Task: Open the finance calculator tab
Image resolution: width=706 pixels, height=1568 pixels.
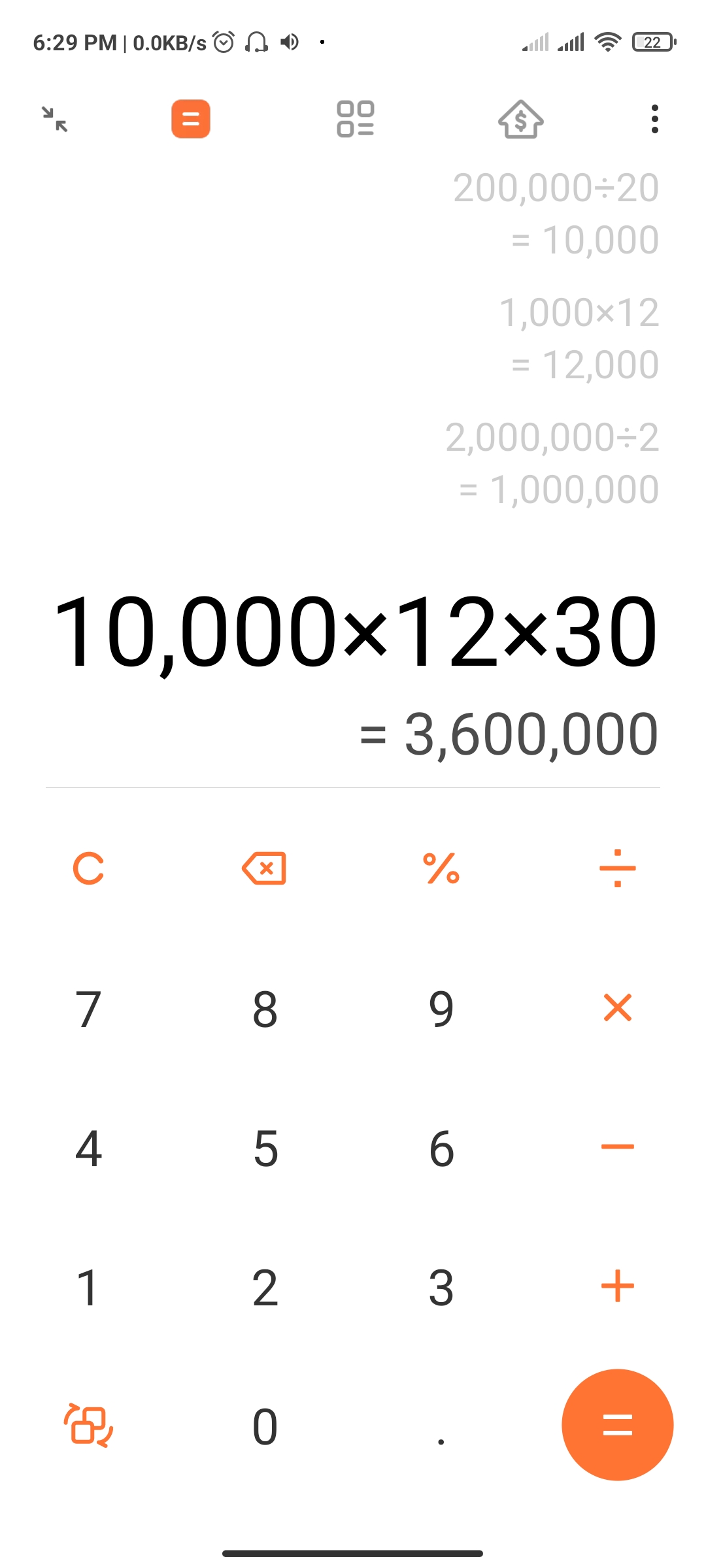Action: (520, 120)
